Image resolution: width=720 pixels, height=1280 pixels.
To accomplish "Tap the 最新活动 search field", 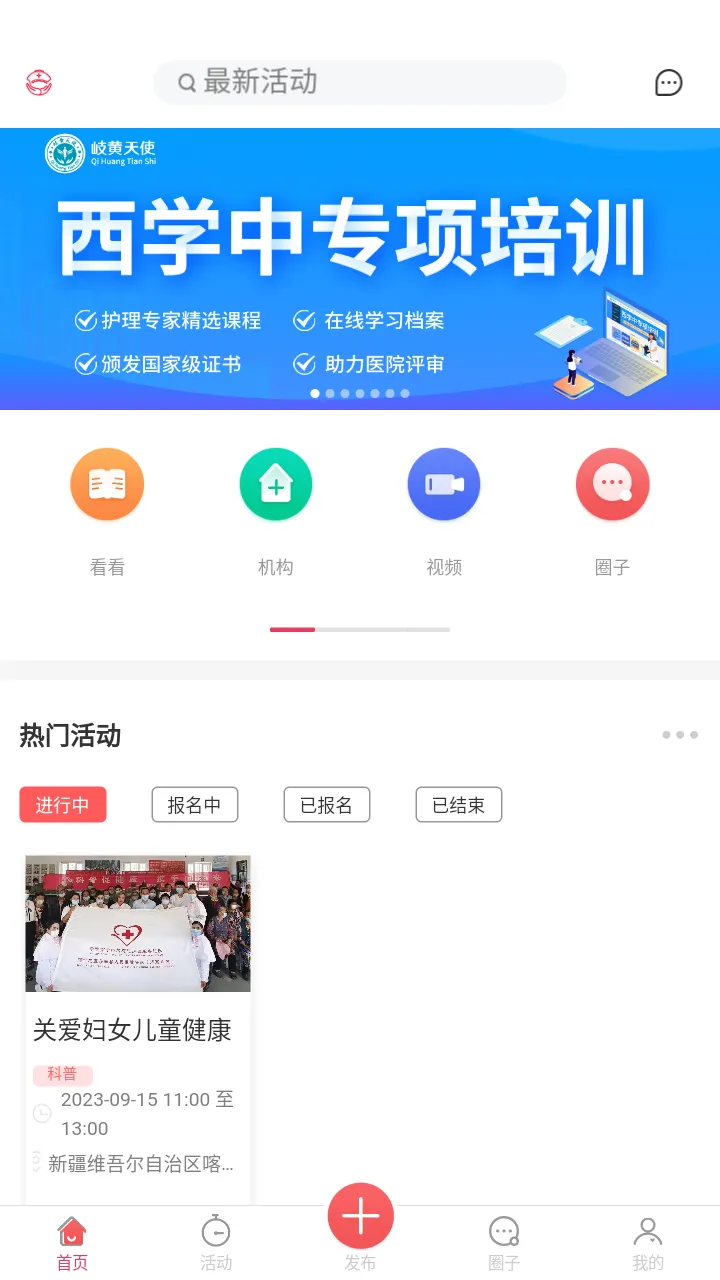I will (x=359, y=83).
